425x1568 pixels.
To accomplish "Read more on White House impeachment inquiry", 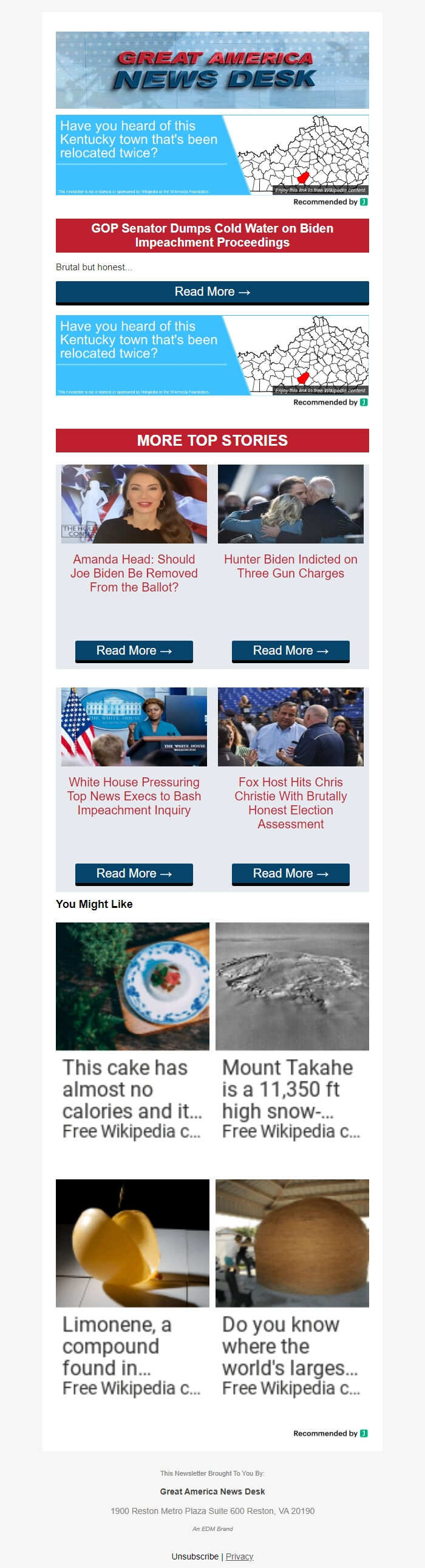I will tap(134, 873).
